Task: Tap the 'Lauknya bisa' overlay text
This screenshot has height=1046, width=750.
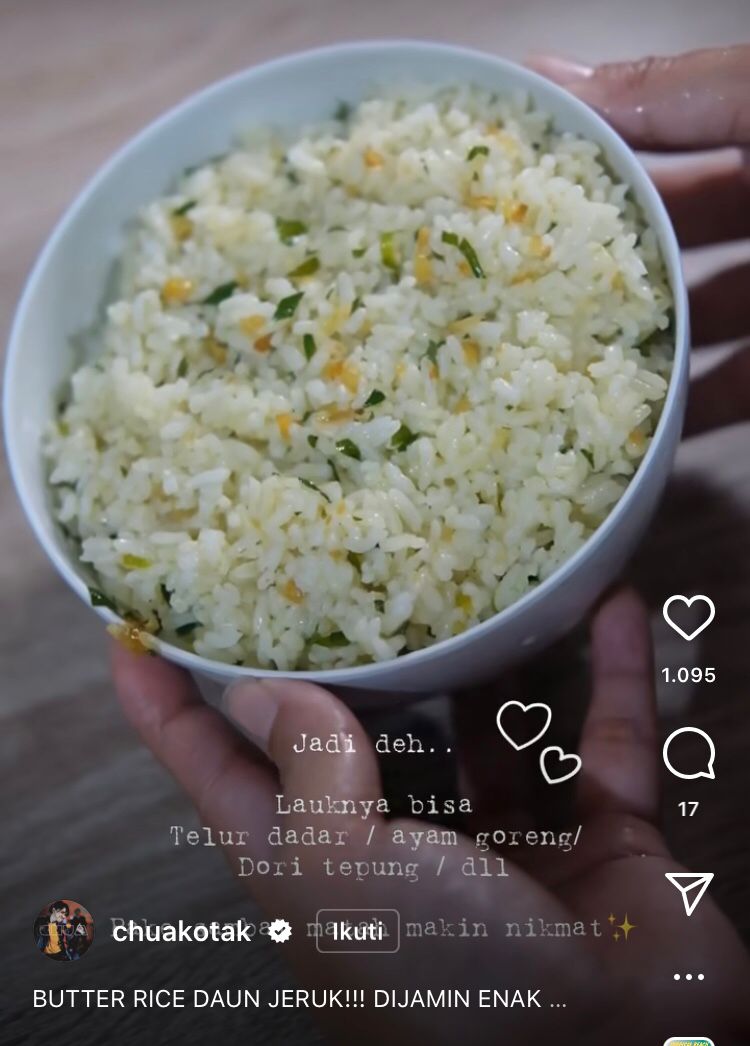Action: [x=375, y=804]
